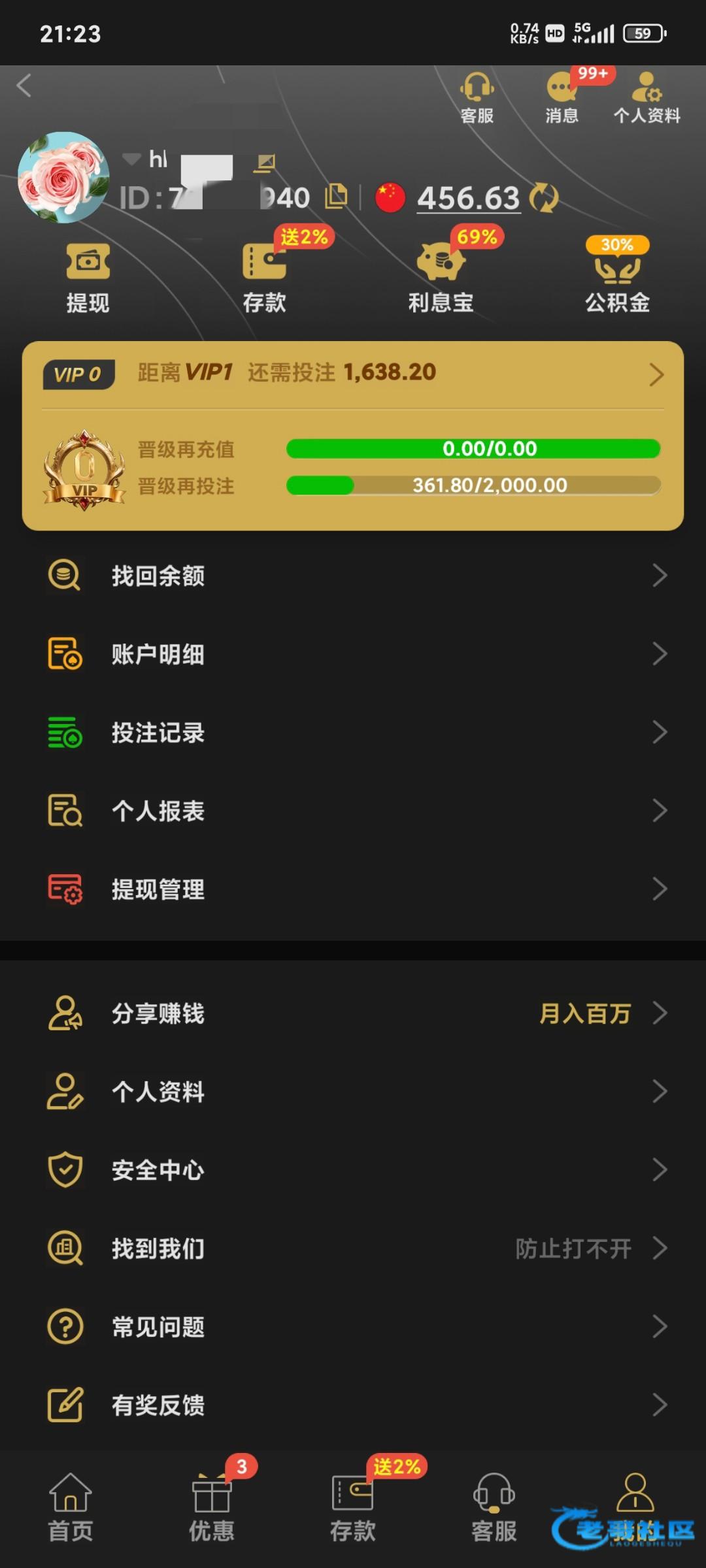This screenshot has width=706, height=1568.
Task: Open 分享赚钱 share and earn
Action: [x=353, y=1013]
